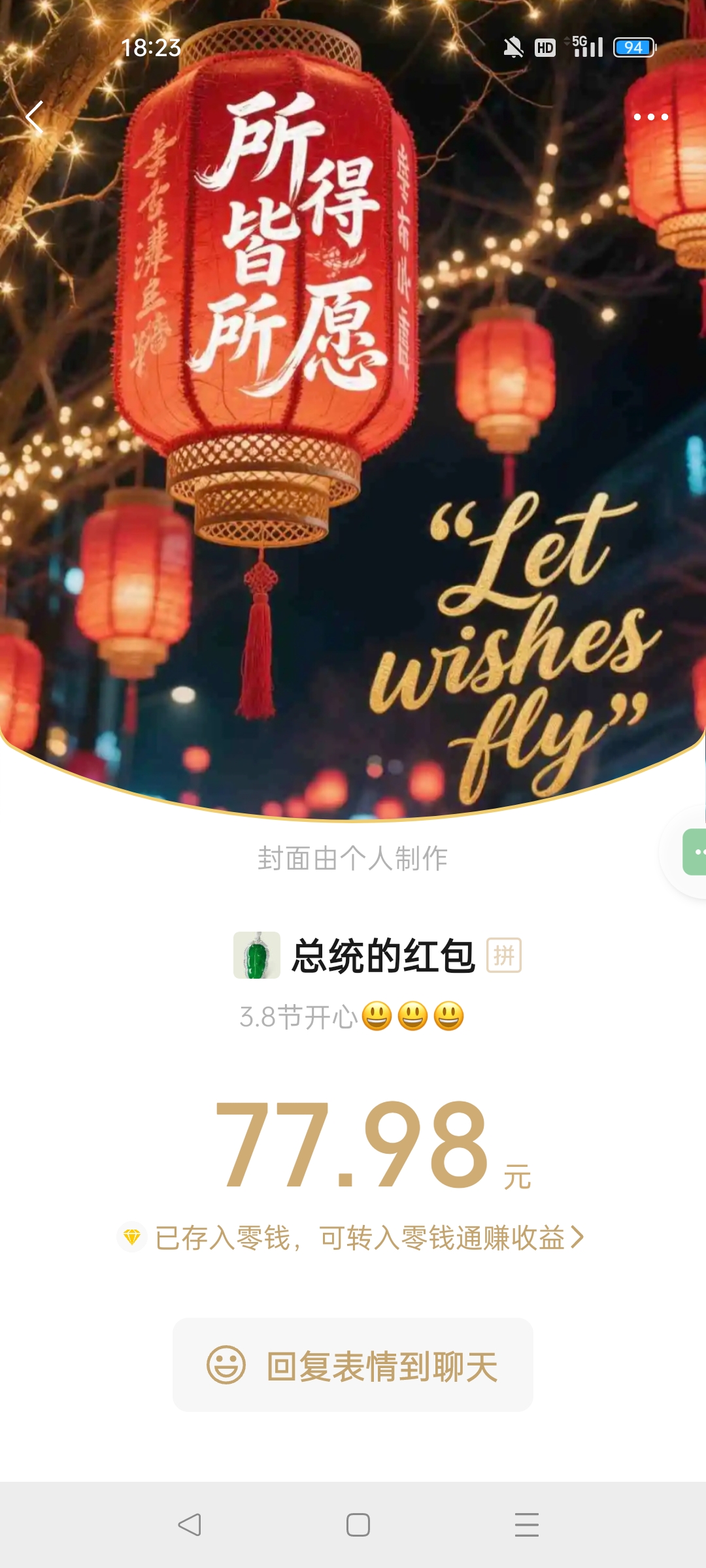Screen dimensions: 706x1568
Task: Go to home via system navigation
Action: coord(358,1525)
